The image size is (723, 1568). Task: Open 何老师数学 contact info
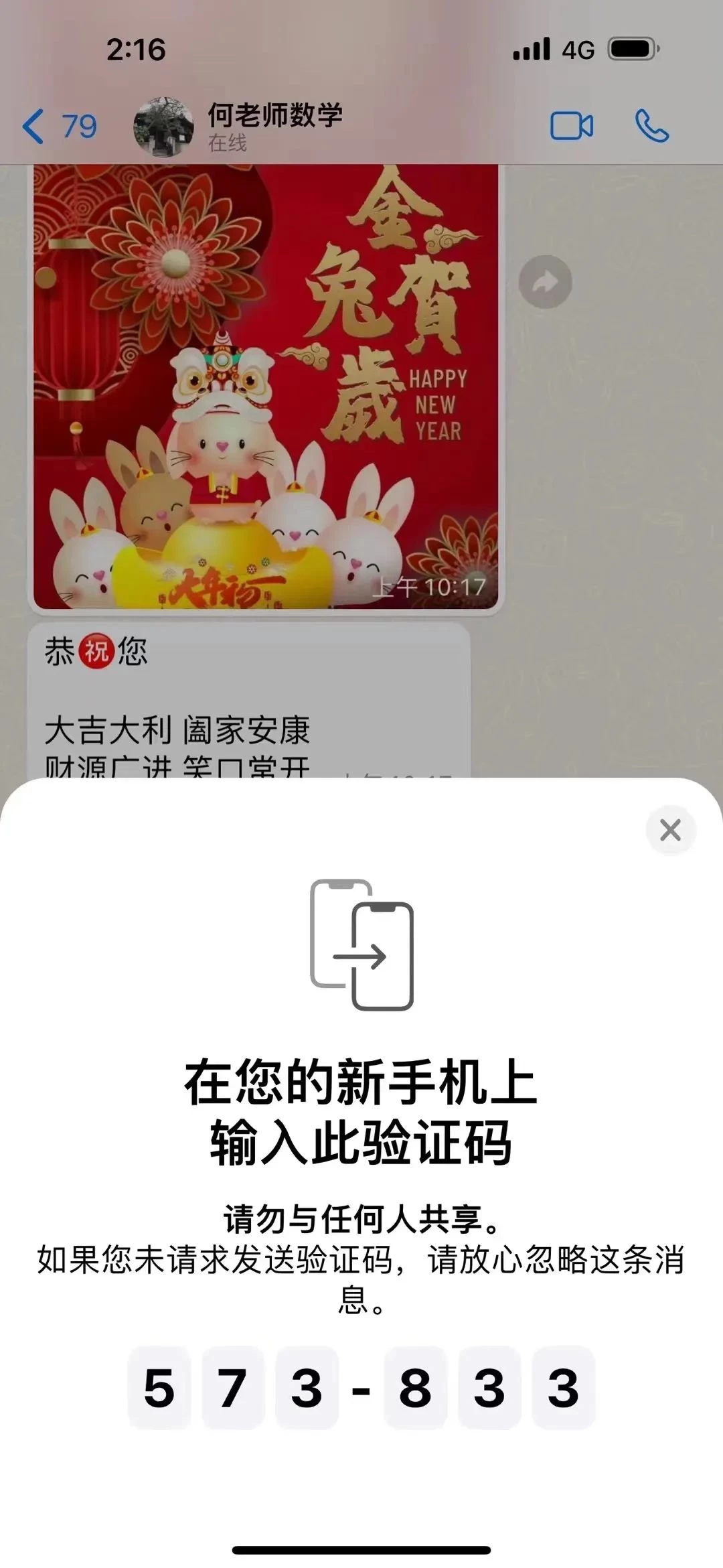point(274,125)
